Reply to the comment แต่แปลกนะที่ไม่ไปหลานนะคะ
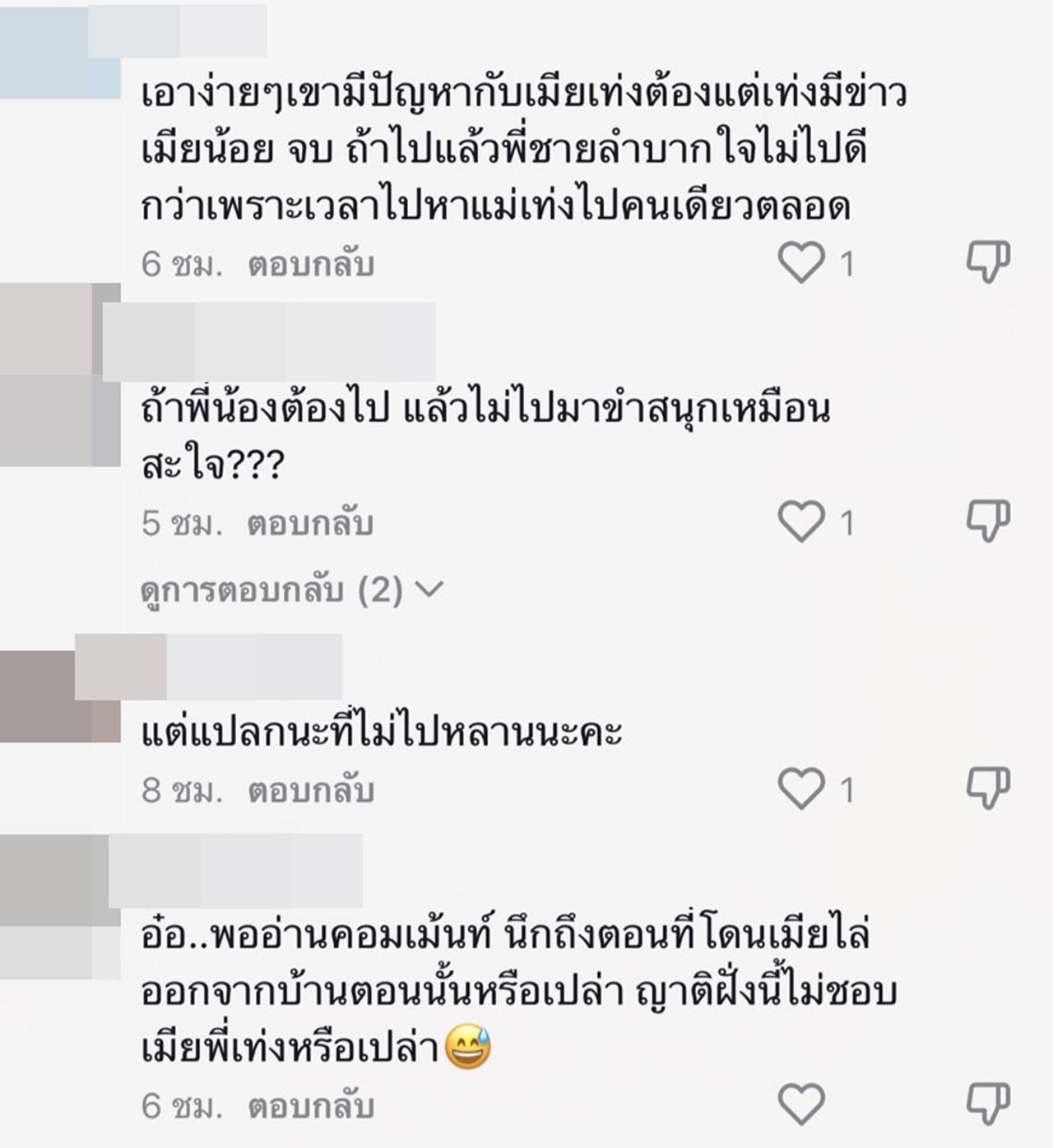Viewport: 1053px width, 1148px height. tap(311, 790)
